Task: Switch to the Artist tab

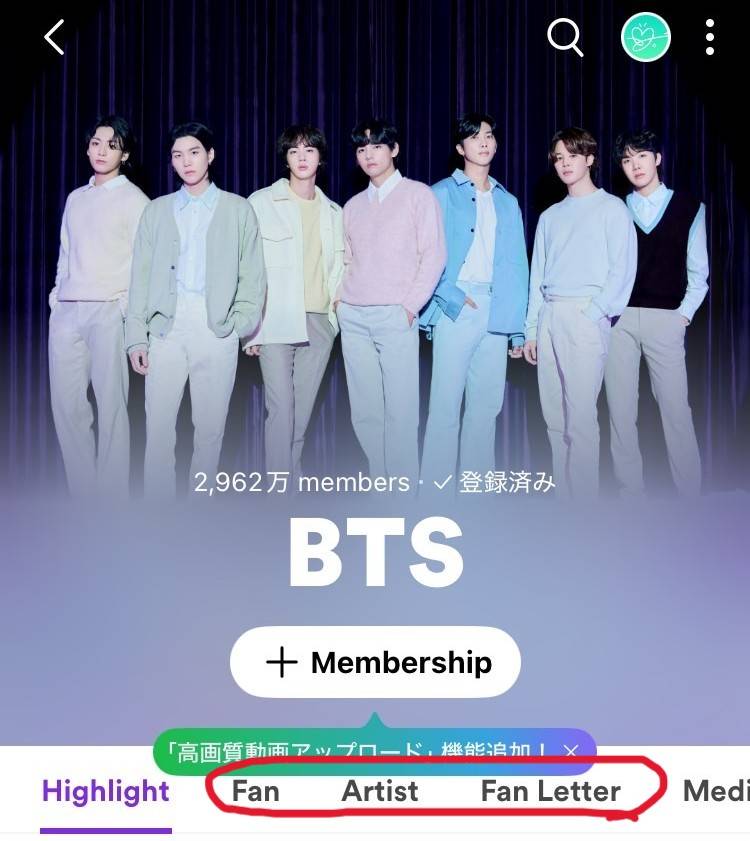Action: tap(380, 792)
